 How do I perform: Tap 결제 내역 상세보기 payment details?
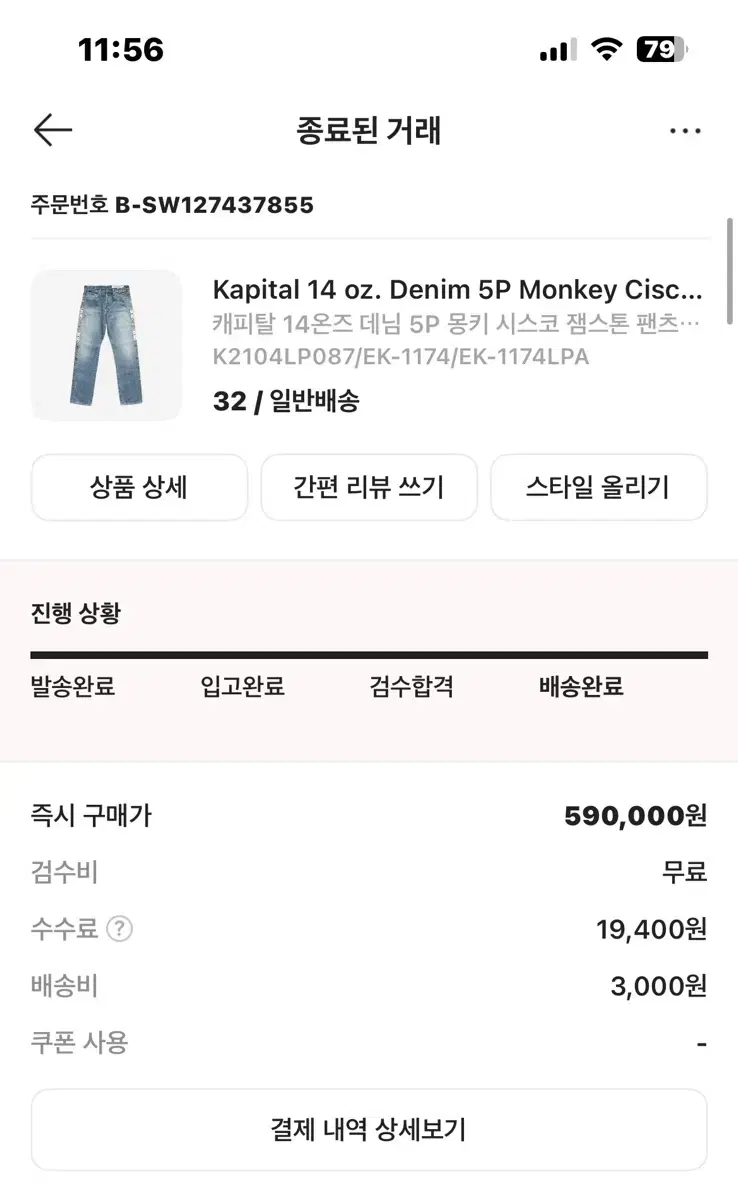[x=369, y=1129]
